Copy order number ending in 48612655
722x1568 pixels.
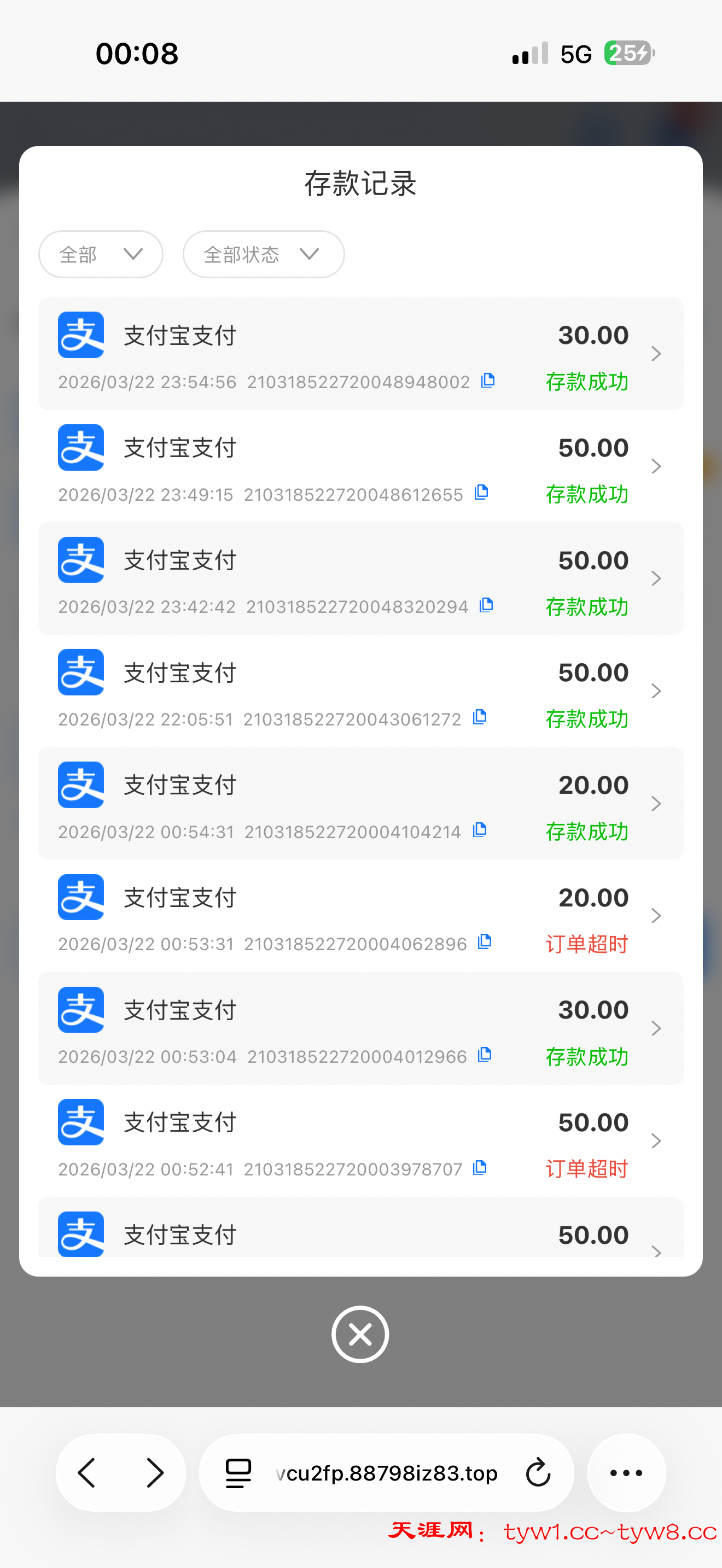tap(481, 493)
